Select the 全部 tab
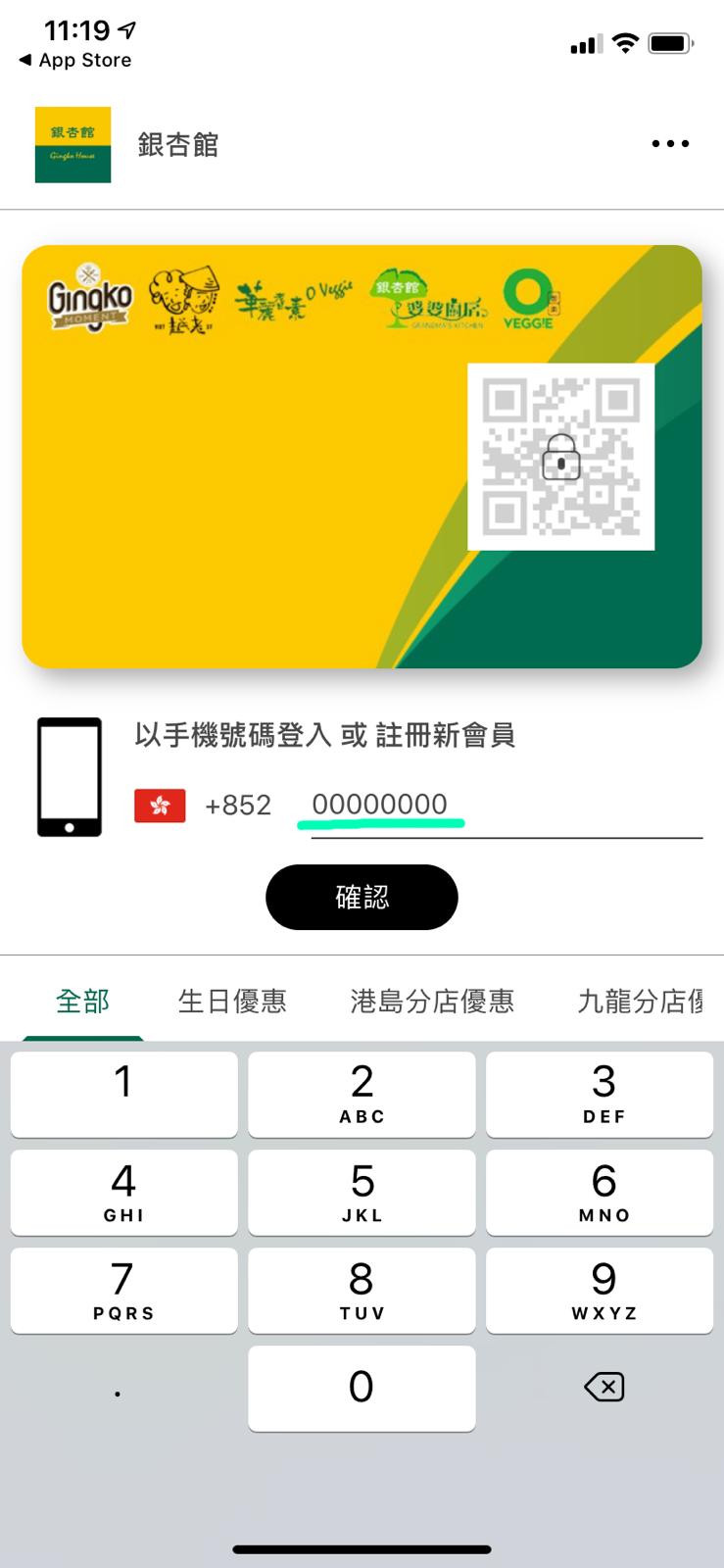724x1568 pixels. (83, 1001)
